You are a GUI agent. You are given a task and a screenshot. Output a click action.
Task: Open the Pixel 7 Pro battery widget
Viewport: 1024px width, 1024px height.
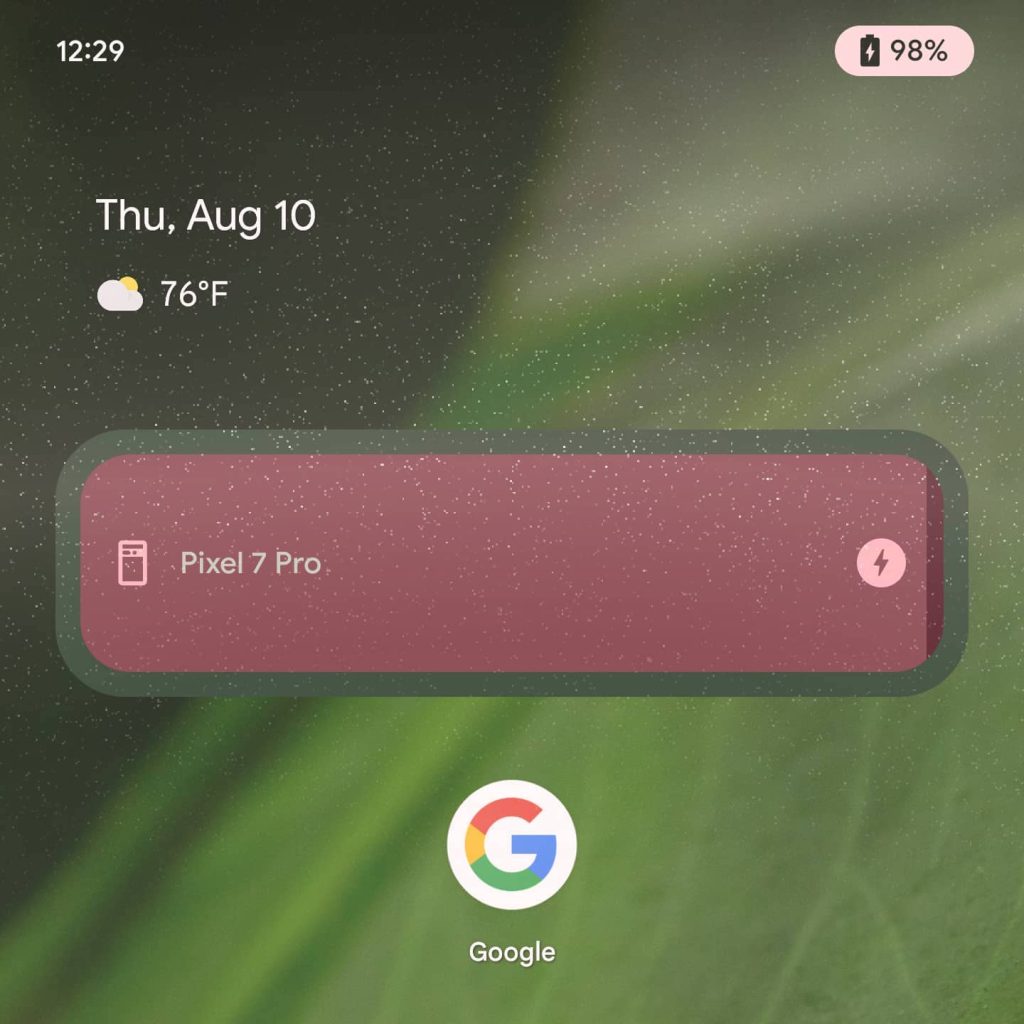[505, 563]
